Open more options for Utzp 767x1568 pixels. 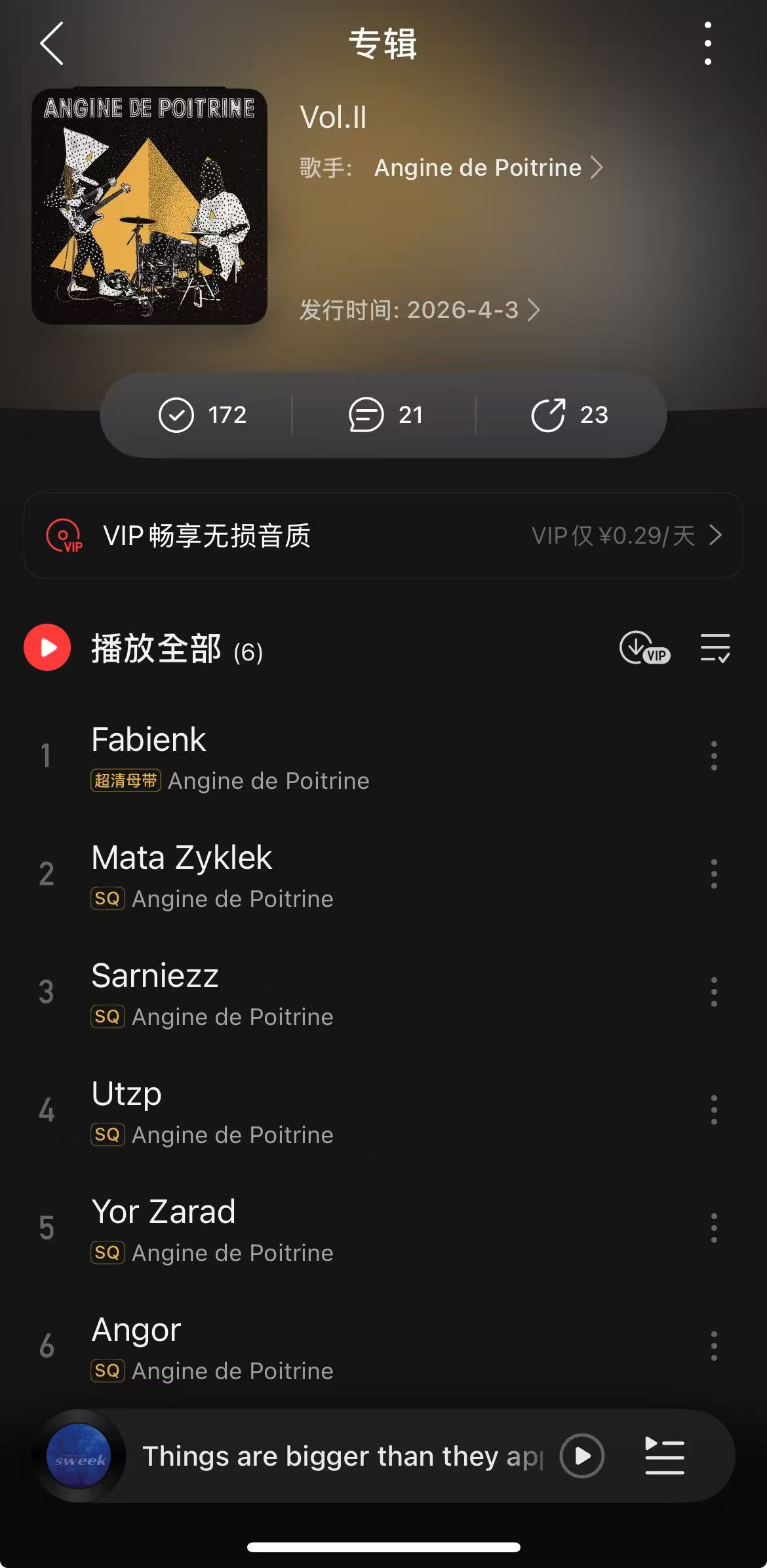pyautogui.click(x=714, y=1110)
